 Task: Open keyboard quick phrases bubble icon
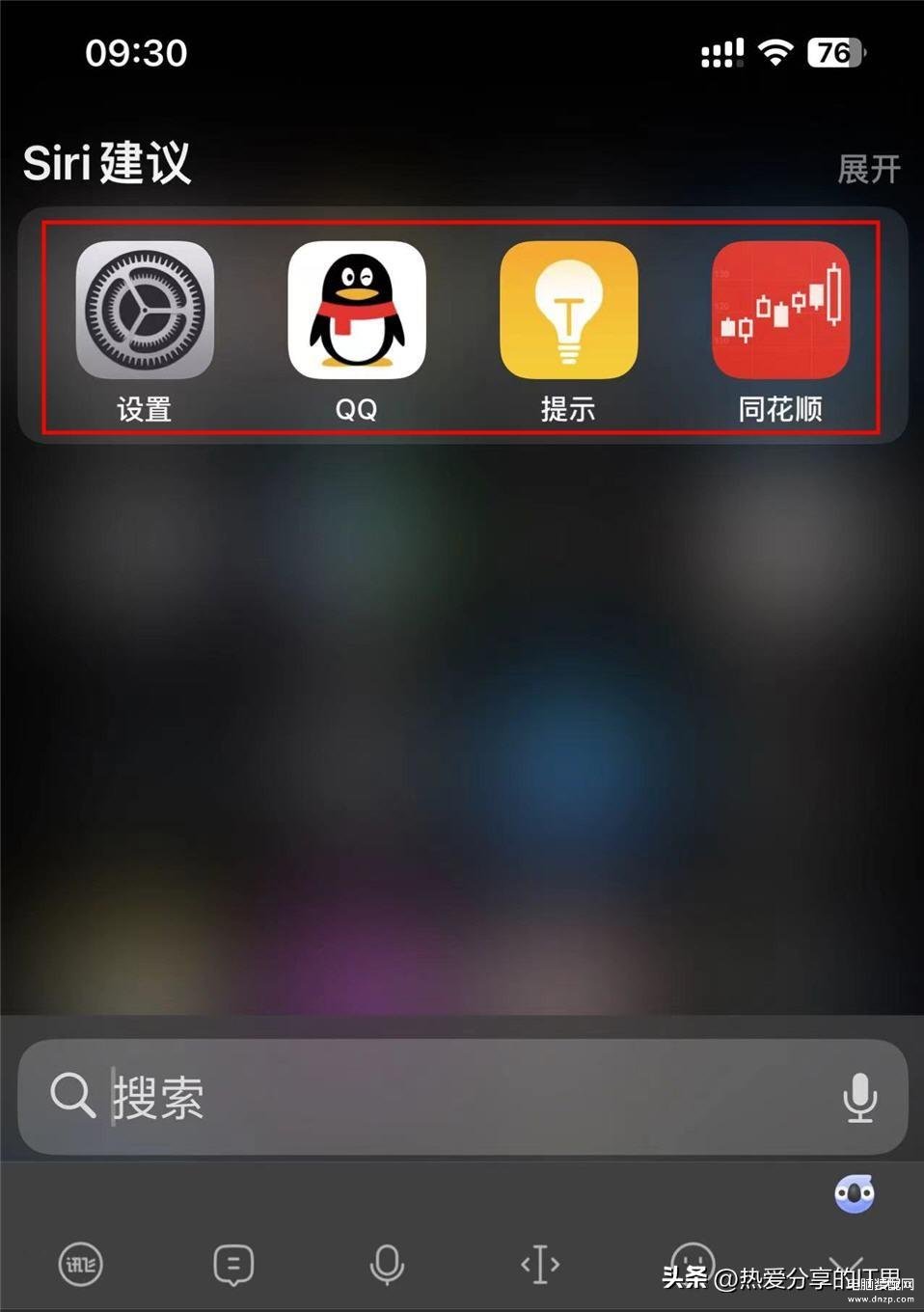pos(233,1264)
